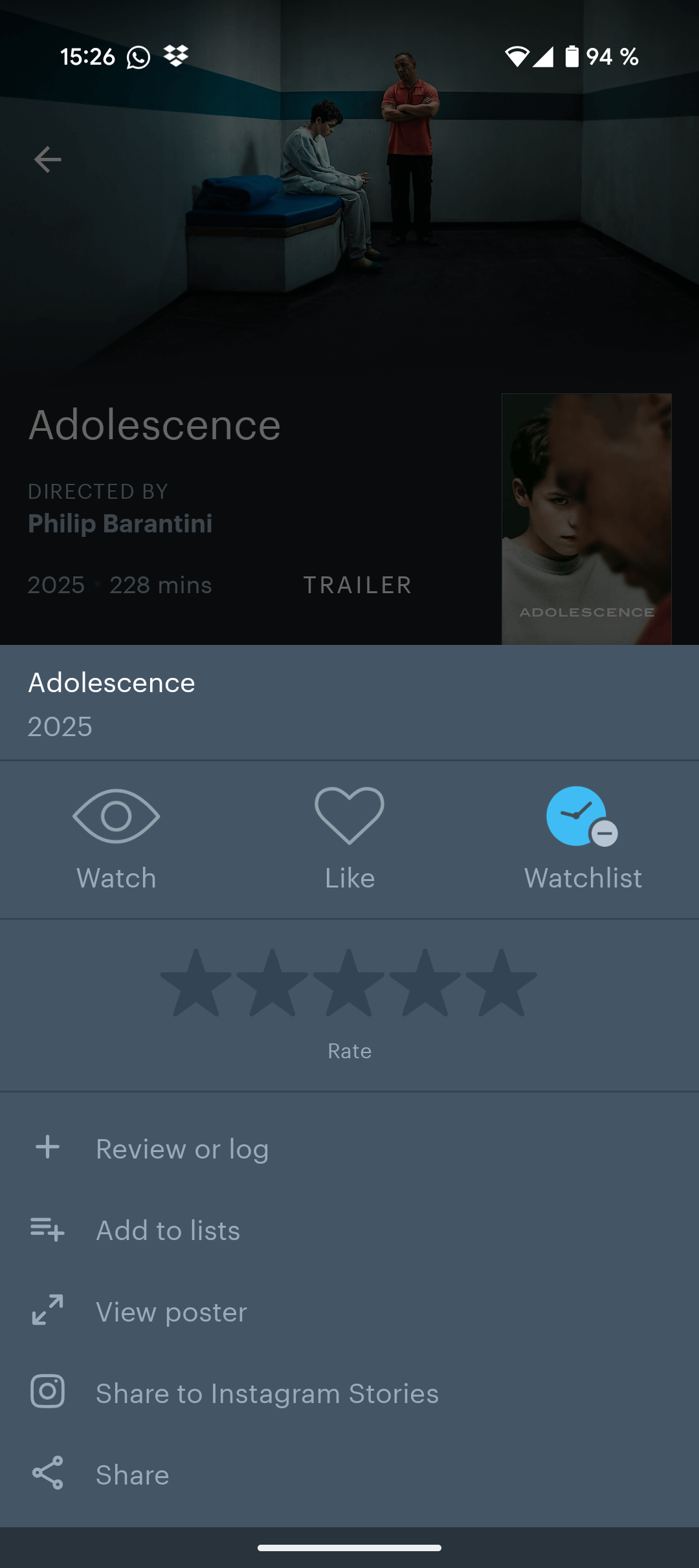Give a five-star rating
This screenshot has height=1568, width=699.
click(502, 983)
